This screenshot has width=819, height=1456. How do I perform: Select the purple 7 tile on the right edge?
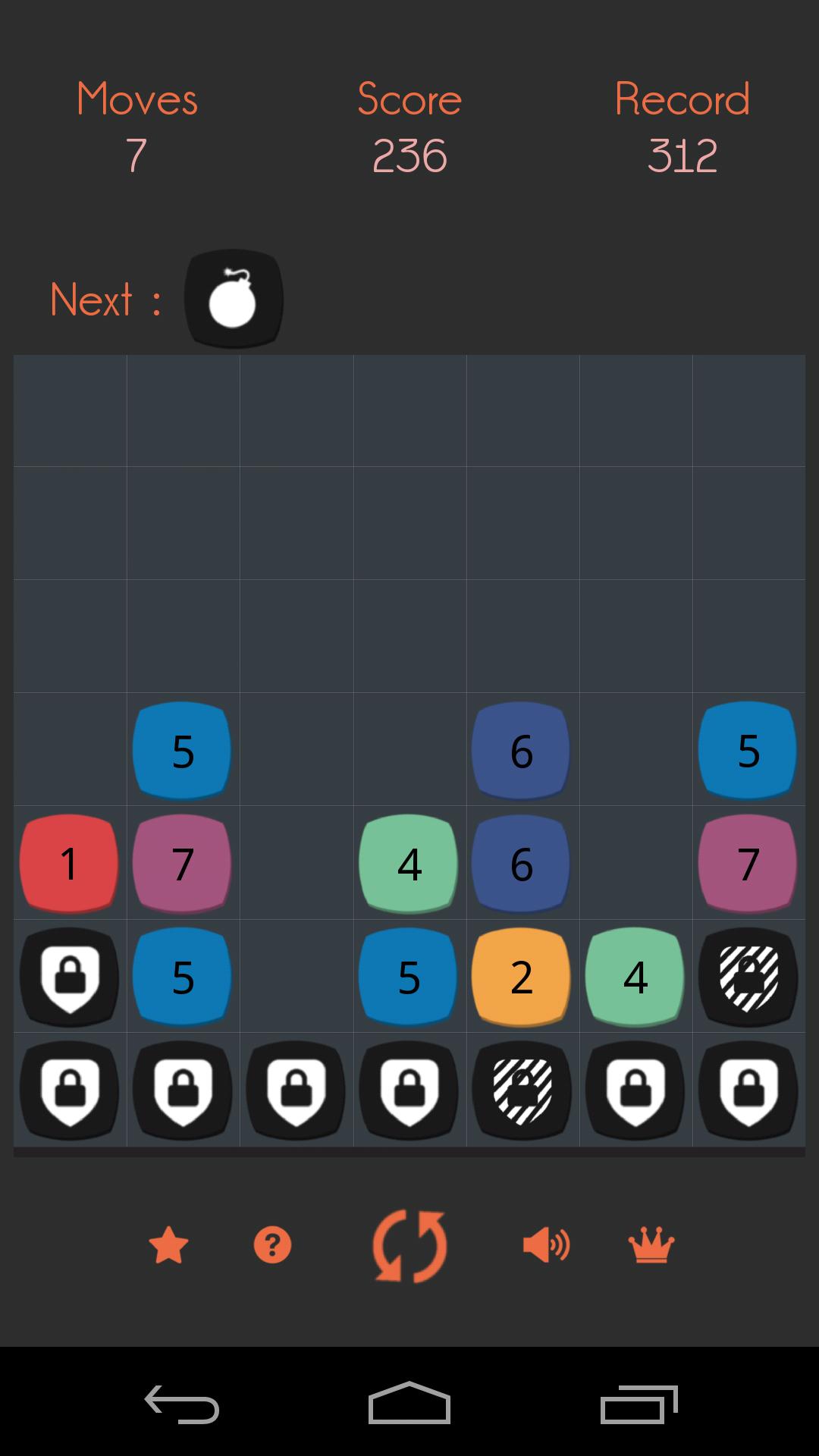click(748, 863)
